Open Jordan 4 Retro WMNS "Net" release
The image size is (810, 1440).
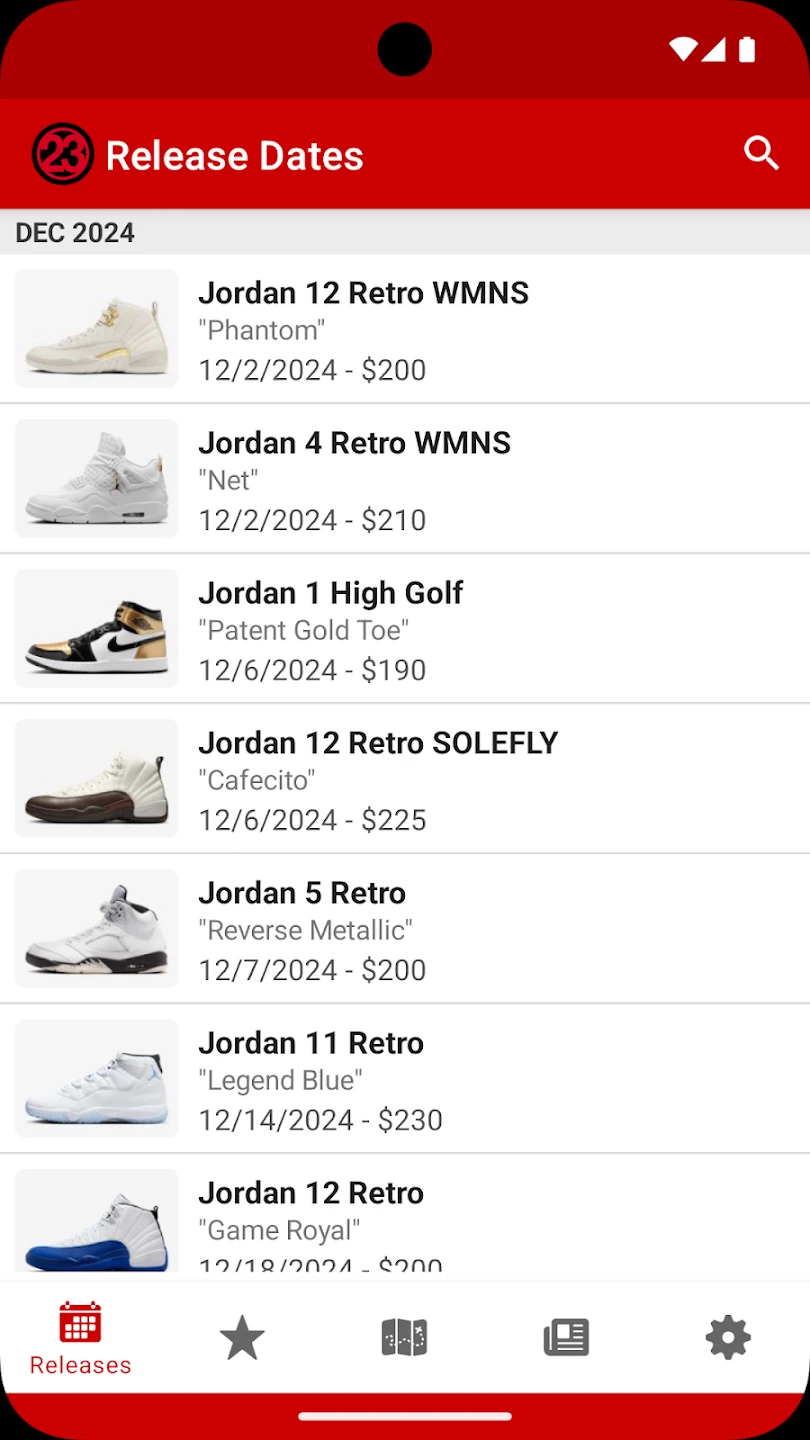pyautogui.click(x=404, y=479)
